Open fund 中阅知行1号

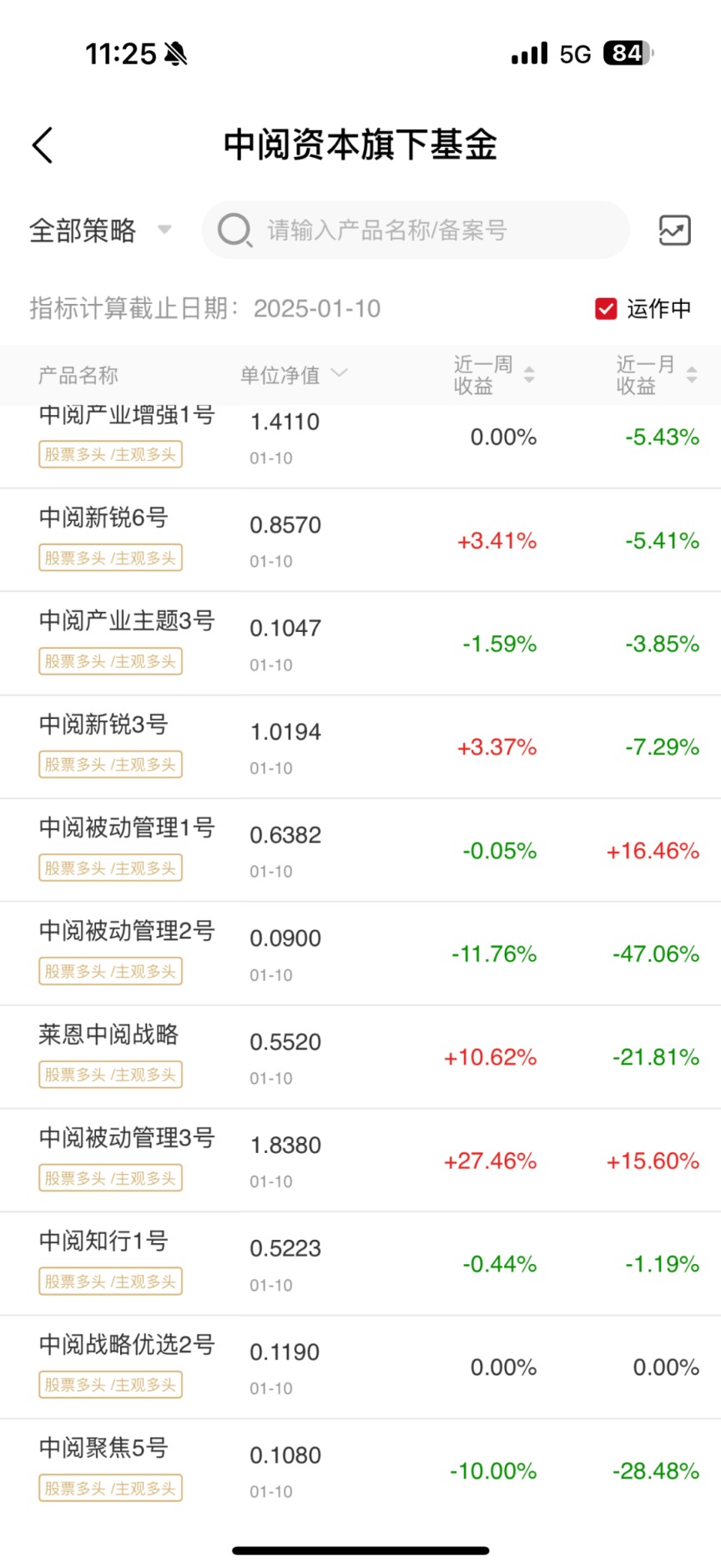pos(360,1264)
